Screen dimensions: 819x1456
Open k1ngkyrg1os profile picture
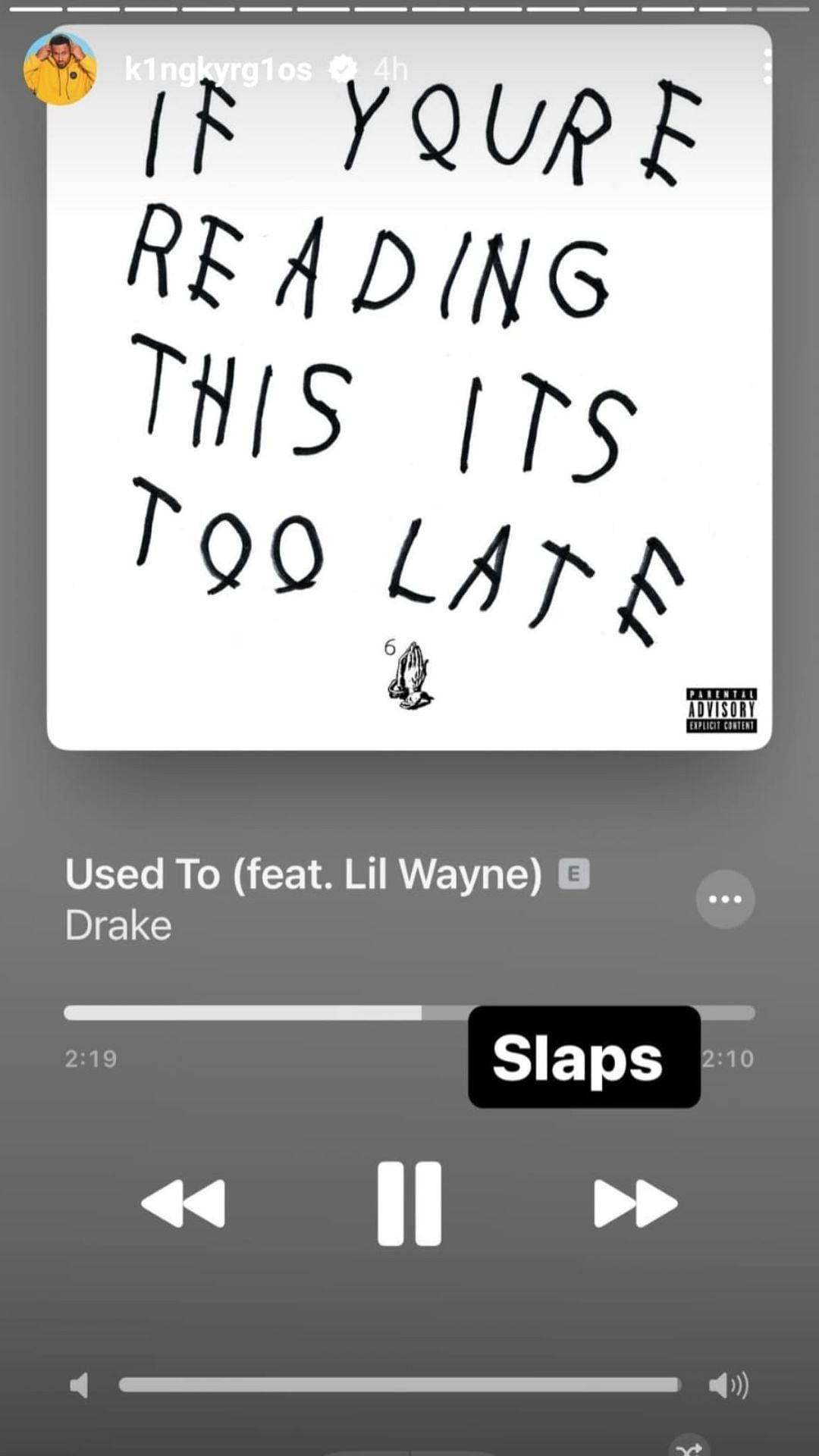[60, 69]
